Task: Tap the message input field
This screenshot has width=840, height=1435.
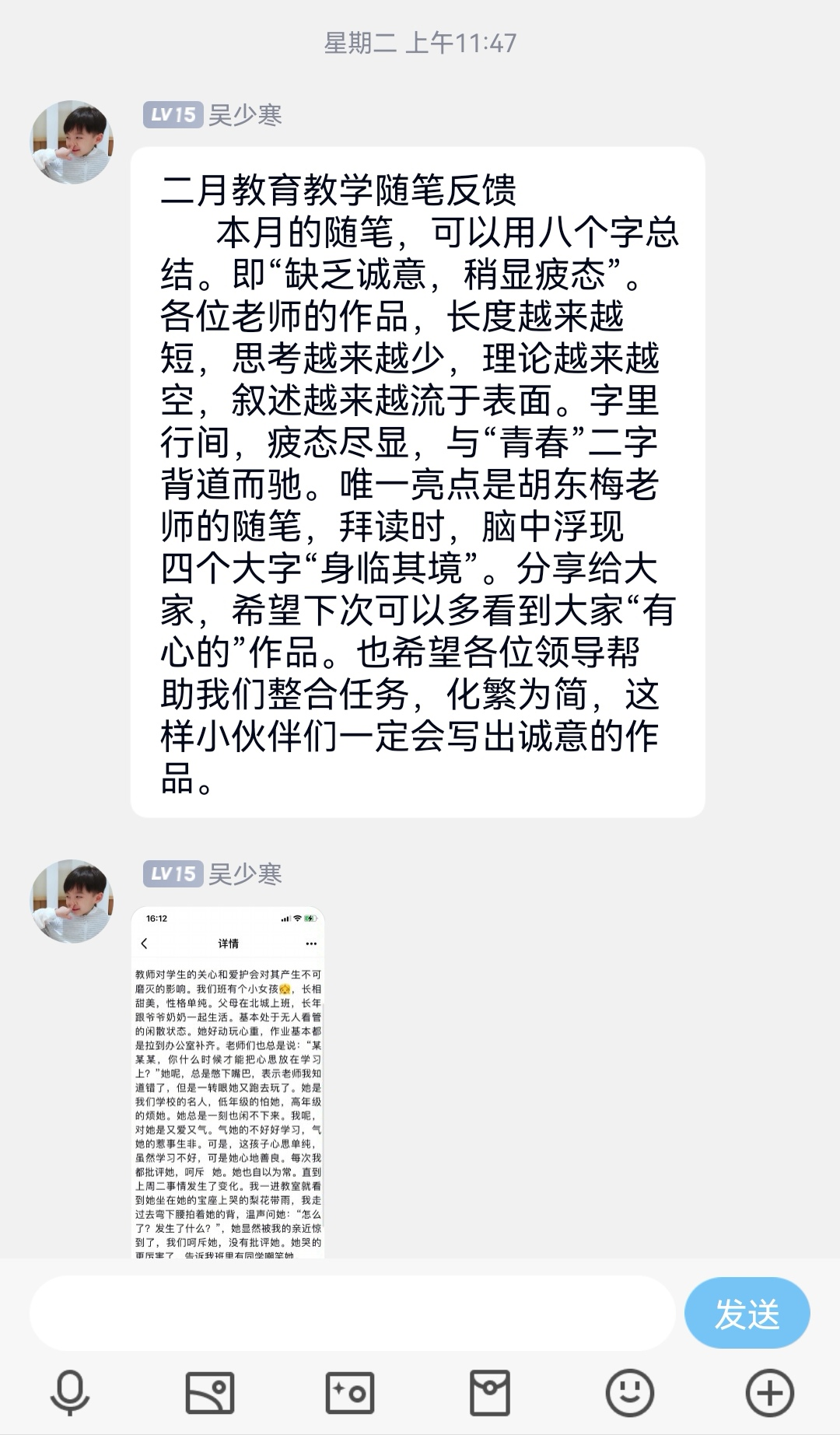Action: coord(352,1313)
